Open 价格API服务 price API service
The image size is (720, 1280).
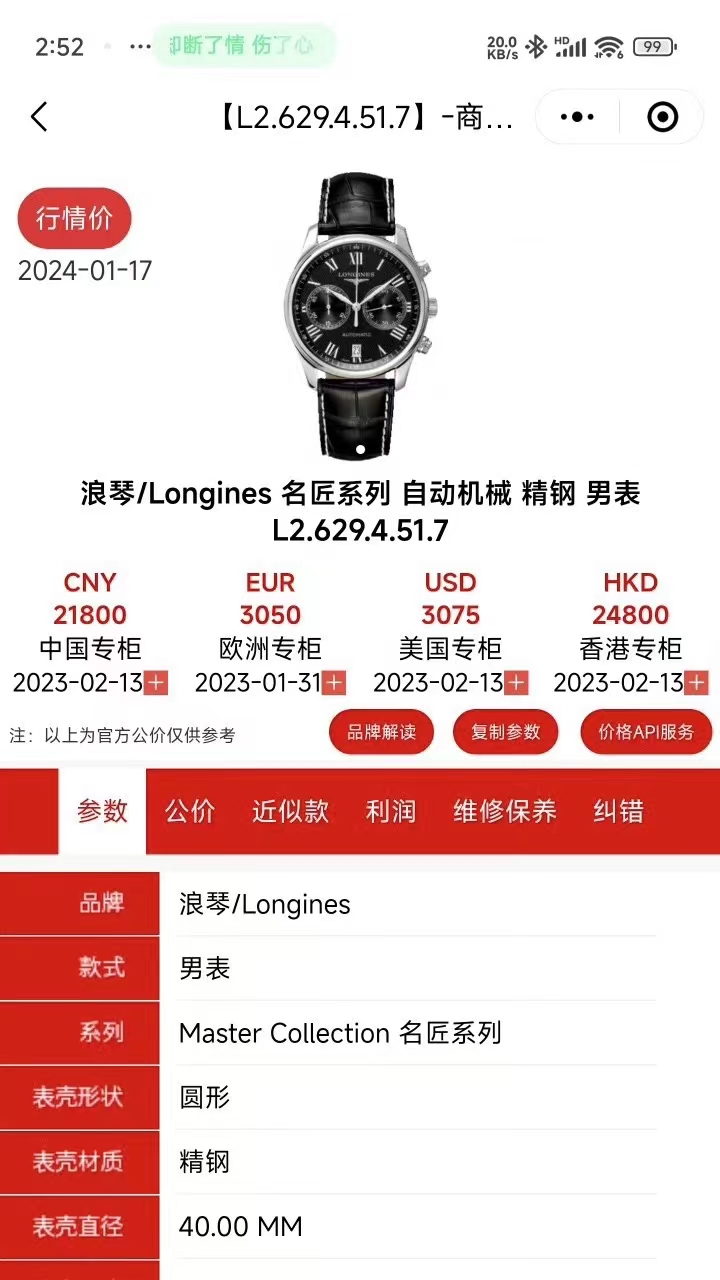point(646,732)
